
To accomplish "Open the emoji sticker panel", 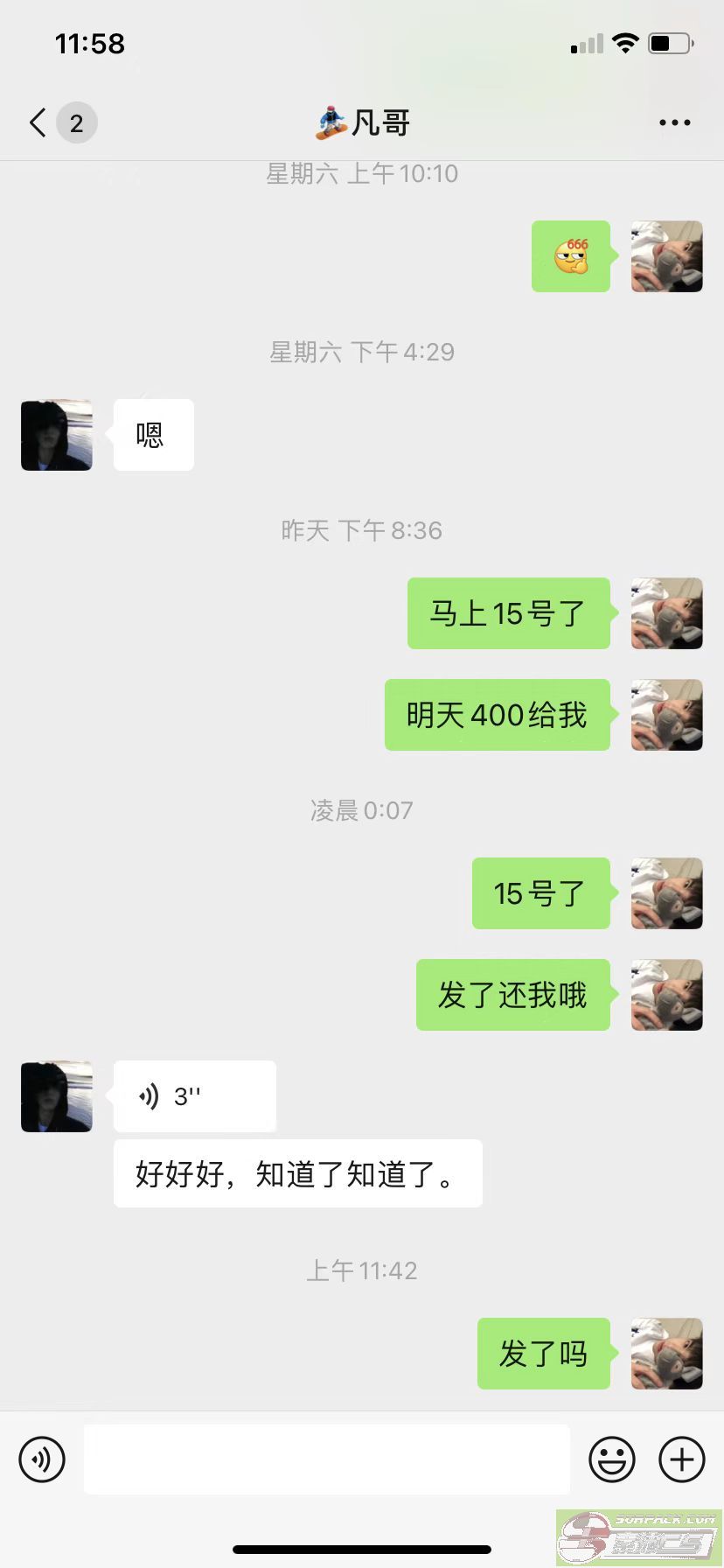I will pyautogui.click(x=612, y=1459).
